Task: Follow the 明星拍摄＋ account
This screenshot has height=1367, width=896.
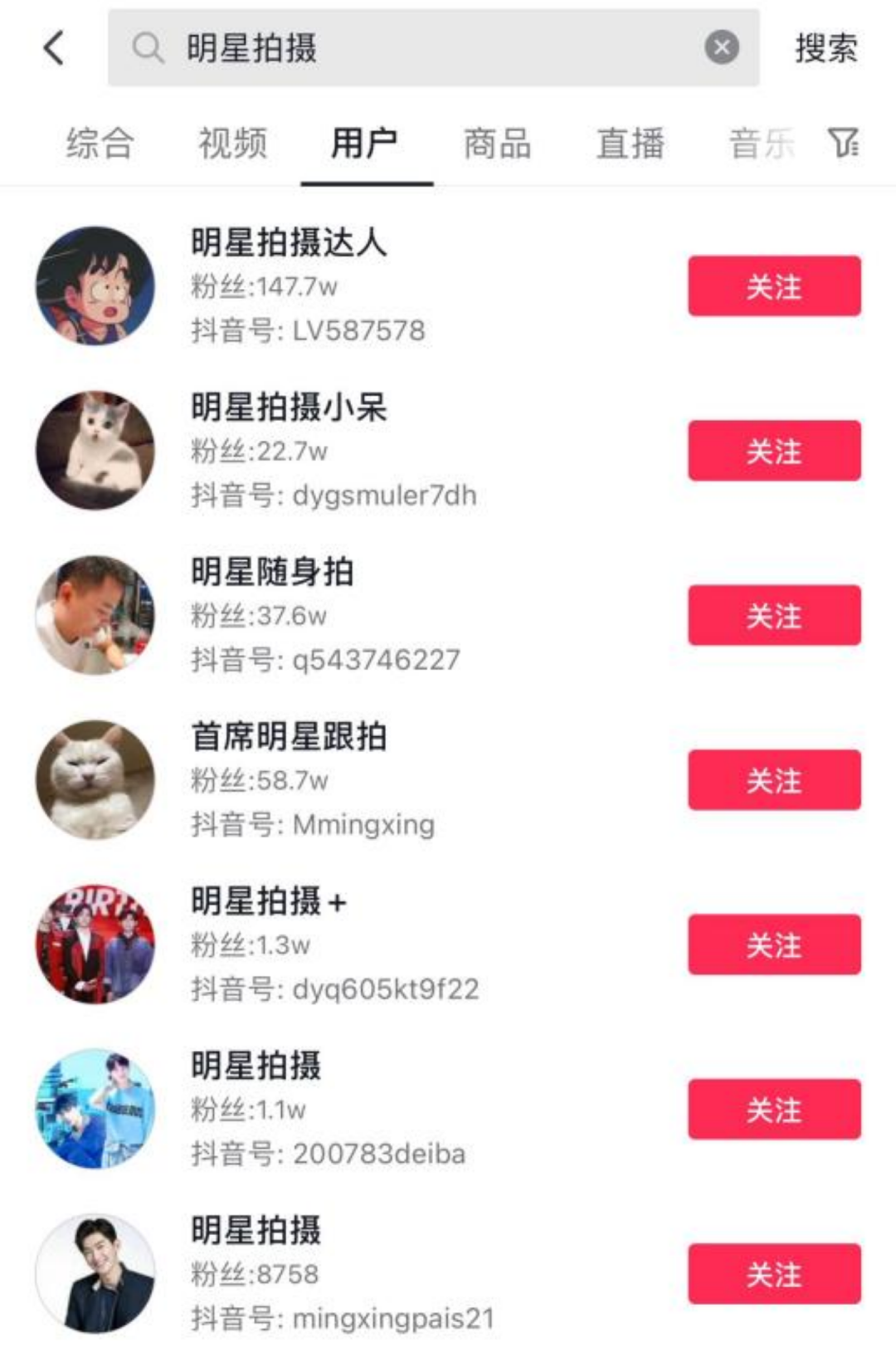Action: [x=774, y=945]
